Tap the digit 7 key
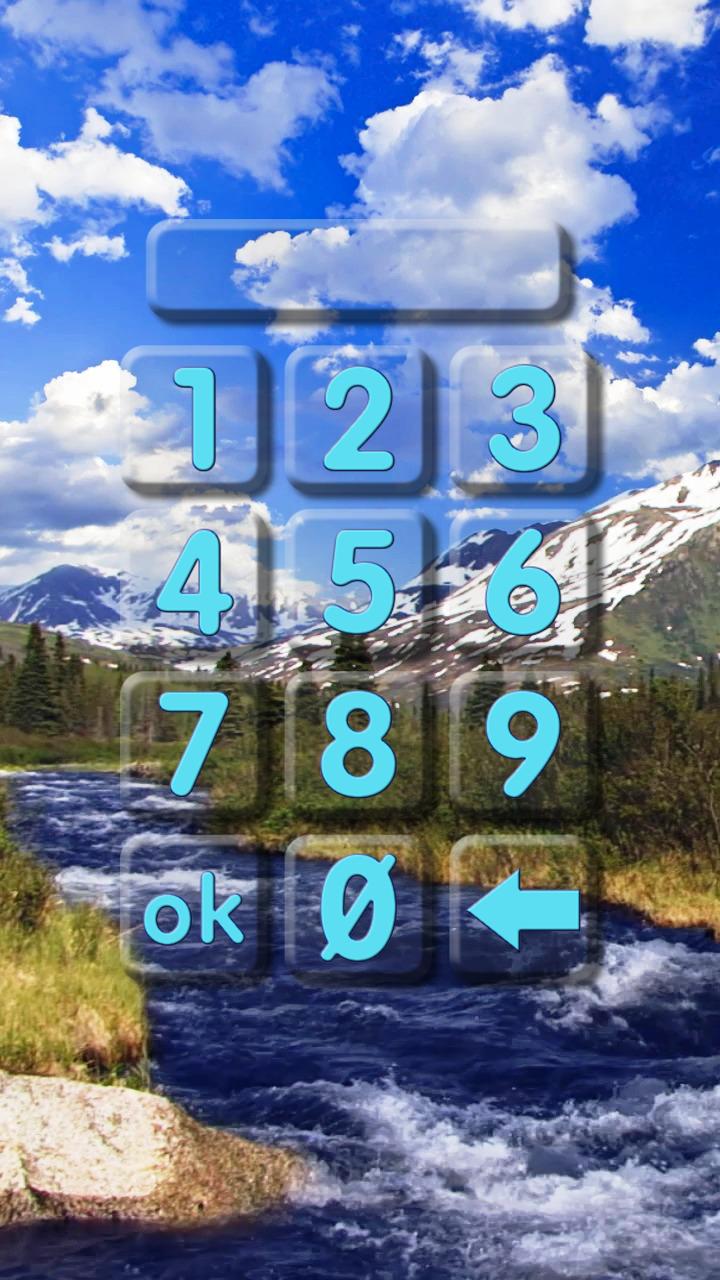The height and width of the screenshot is (1280, 720). 196,745
